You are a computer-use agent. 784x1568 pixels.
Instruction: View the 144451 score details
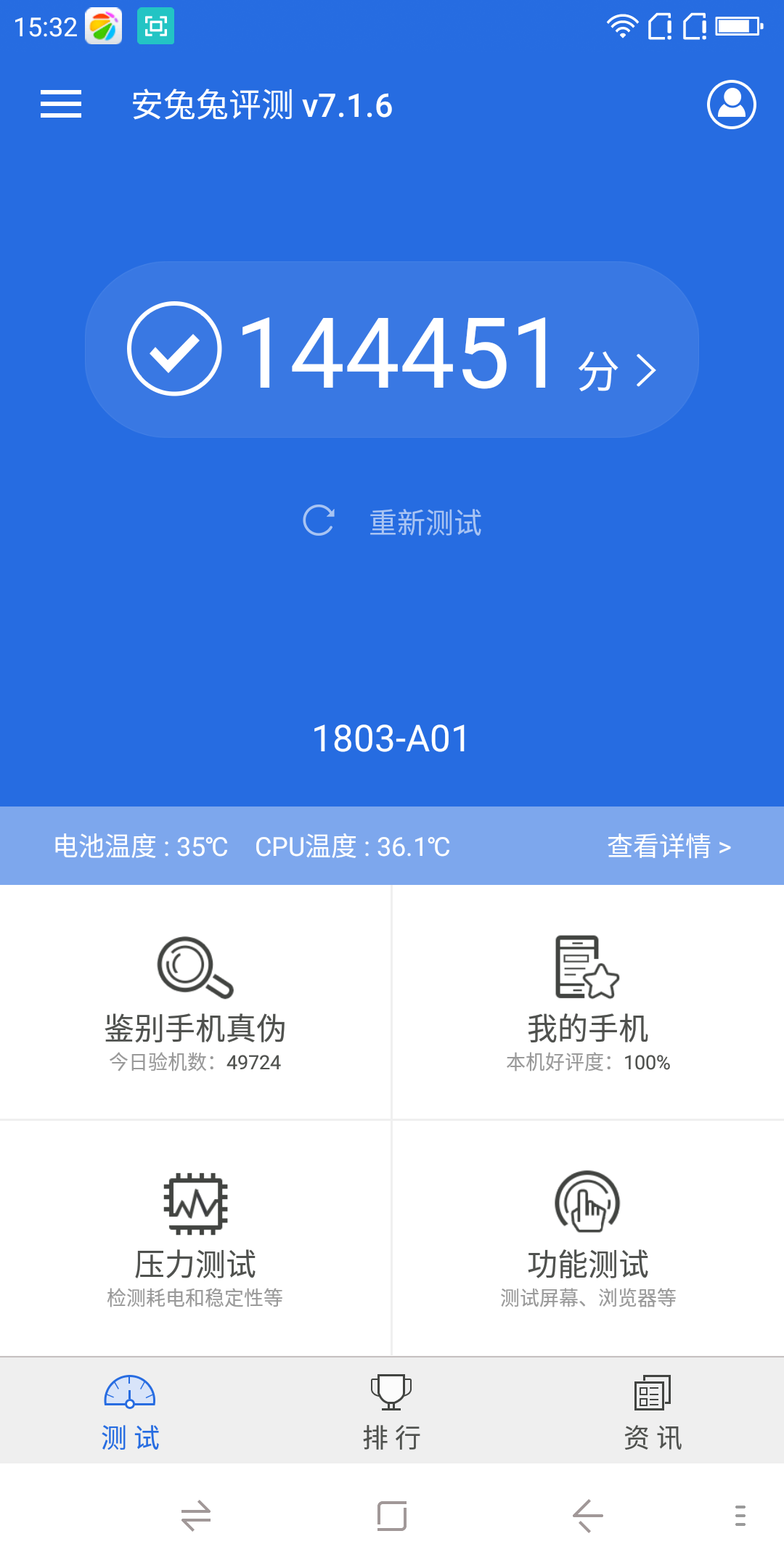(x=392, y=350)
